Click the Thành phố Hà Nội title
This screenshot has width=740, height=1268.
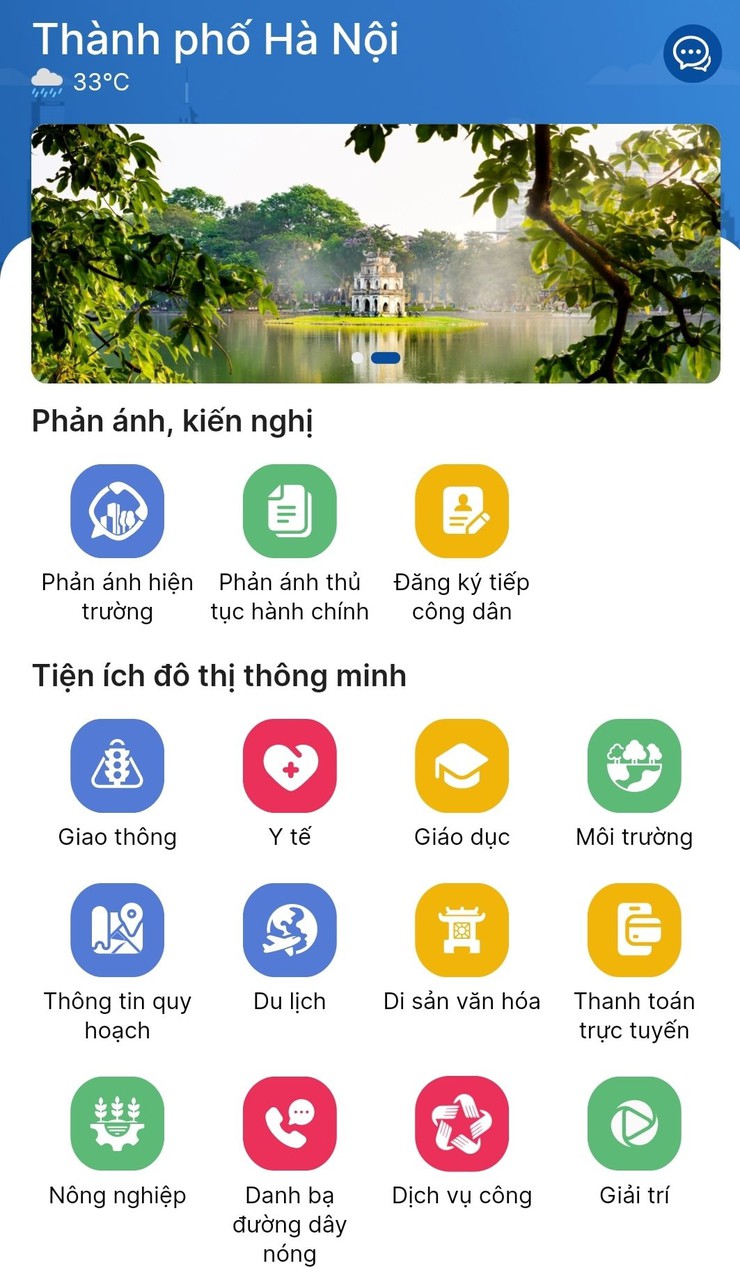pos(217,40)
